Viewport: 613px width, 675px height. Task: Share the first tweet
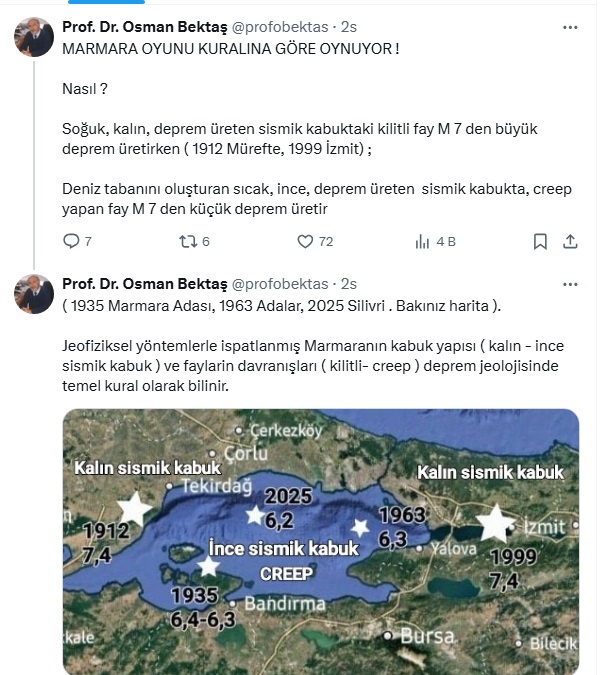click(x=571, y=241)
